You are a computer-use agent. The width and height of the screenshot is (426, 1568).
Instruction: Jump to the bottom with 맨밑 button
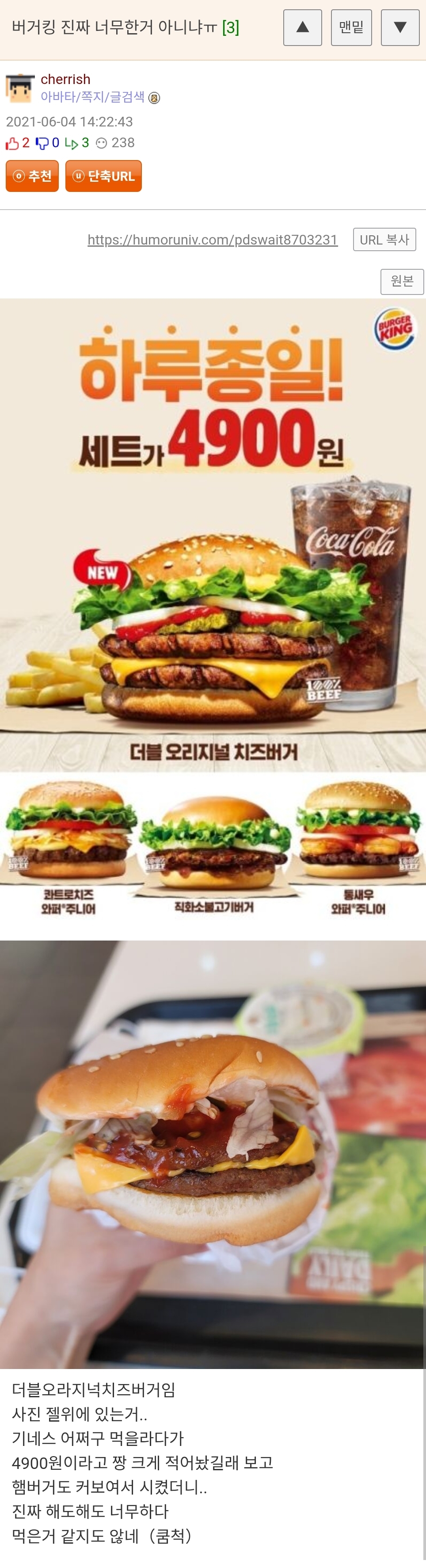351,27
